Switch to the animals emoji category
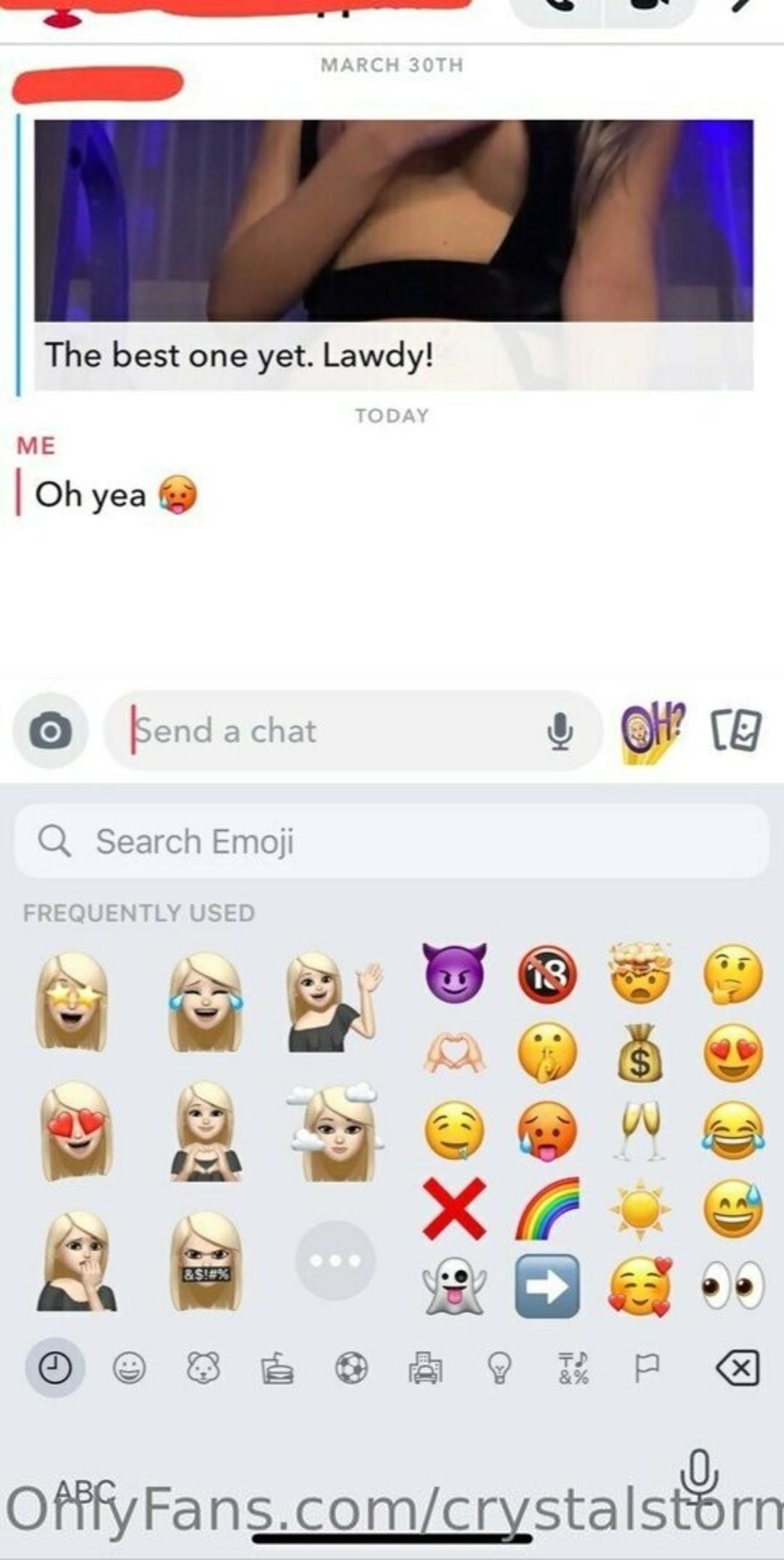Image resolution: width=784 pixels, height=1560 pixels. [203, 1369]
